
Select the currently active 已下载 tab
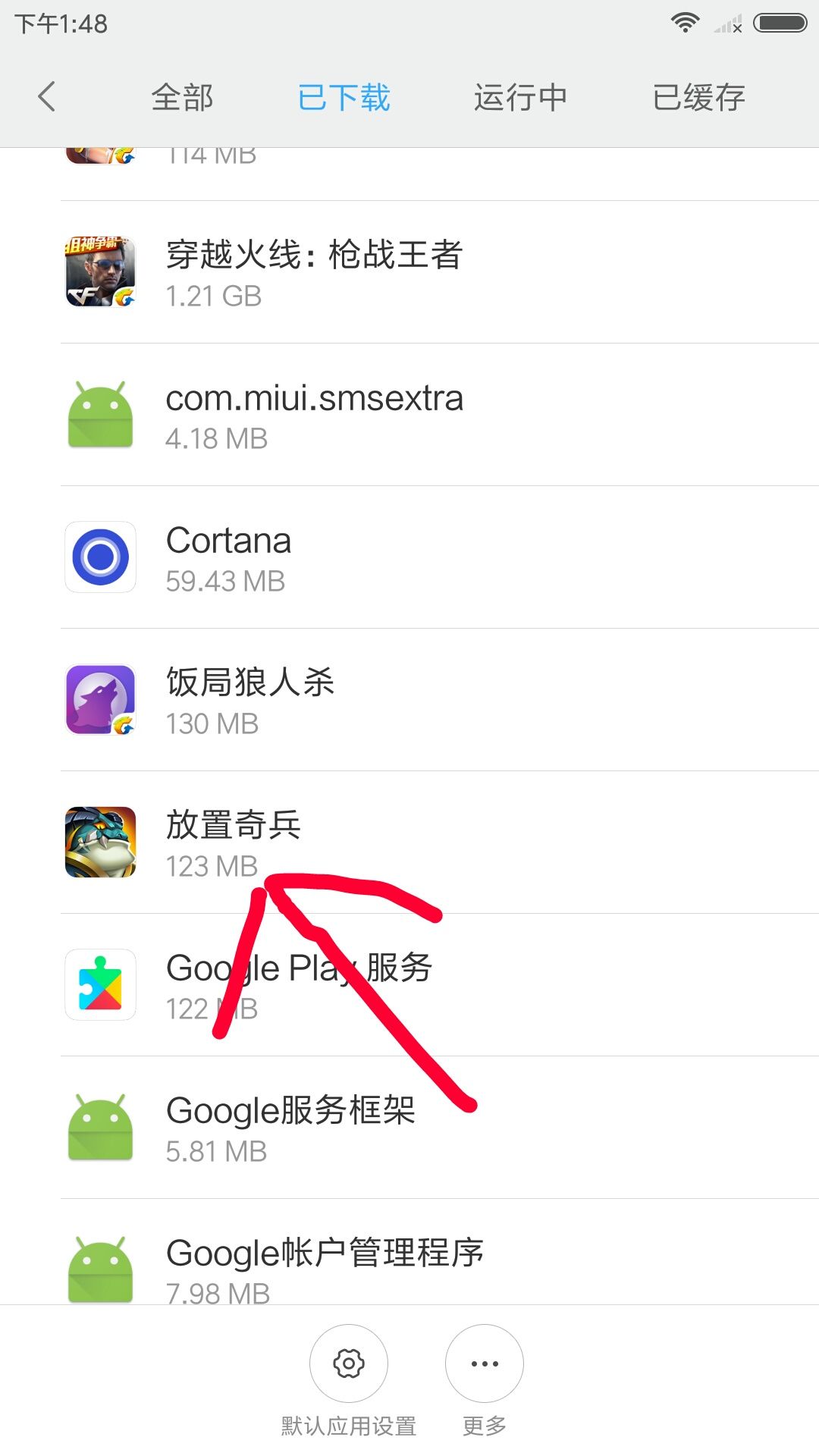(x=344, y=97)
